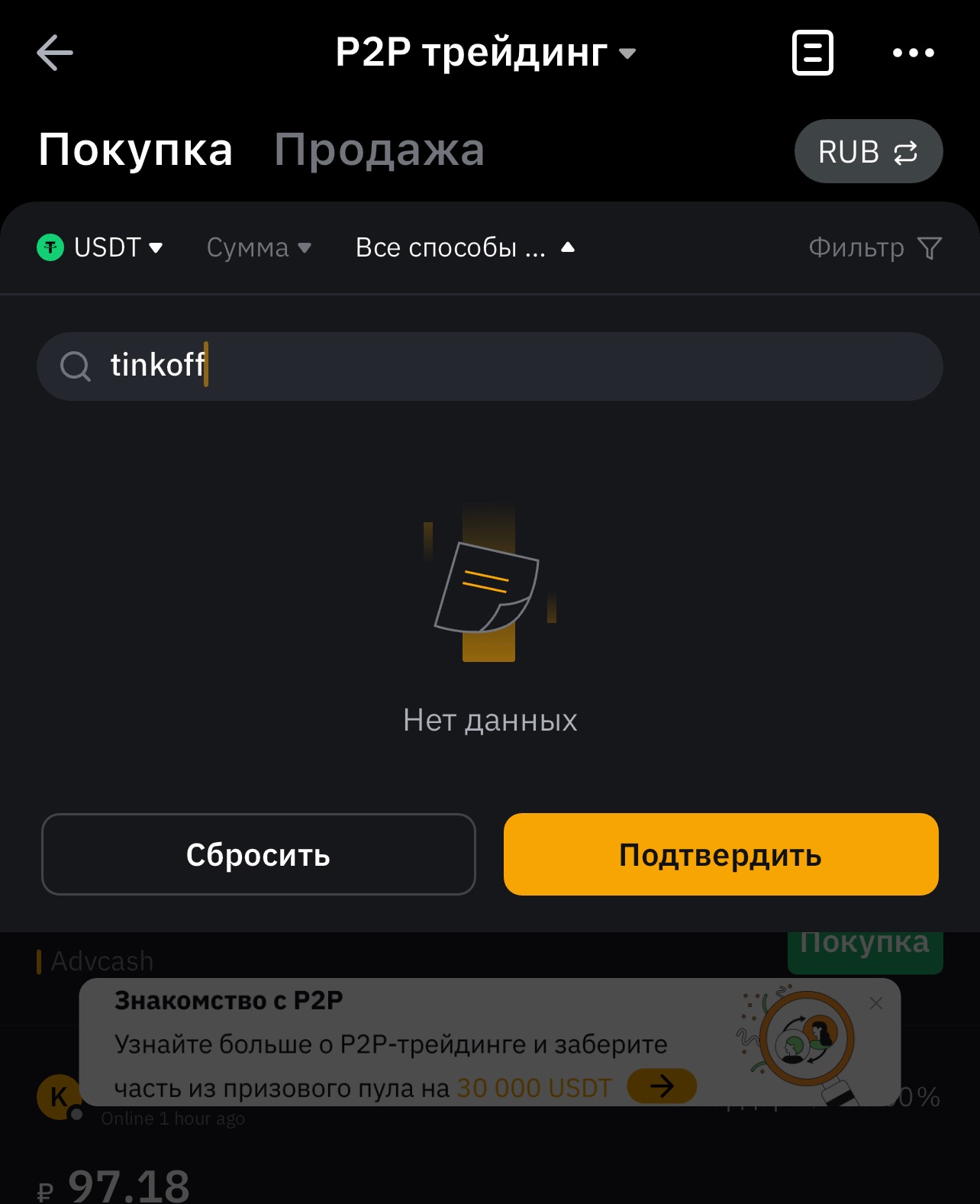980x1204 pixels.
Task: Switch to the Продажа tab
Action: tap(379, 150)
